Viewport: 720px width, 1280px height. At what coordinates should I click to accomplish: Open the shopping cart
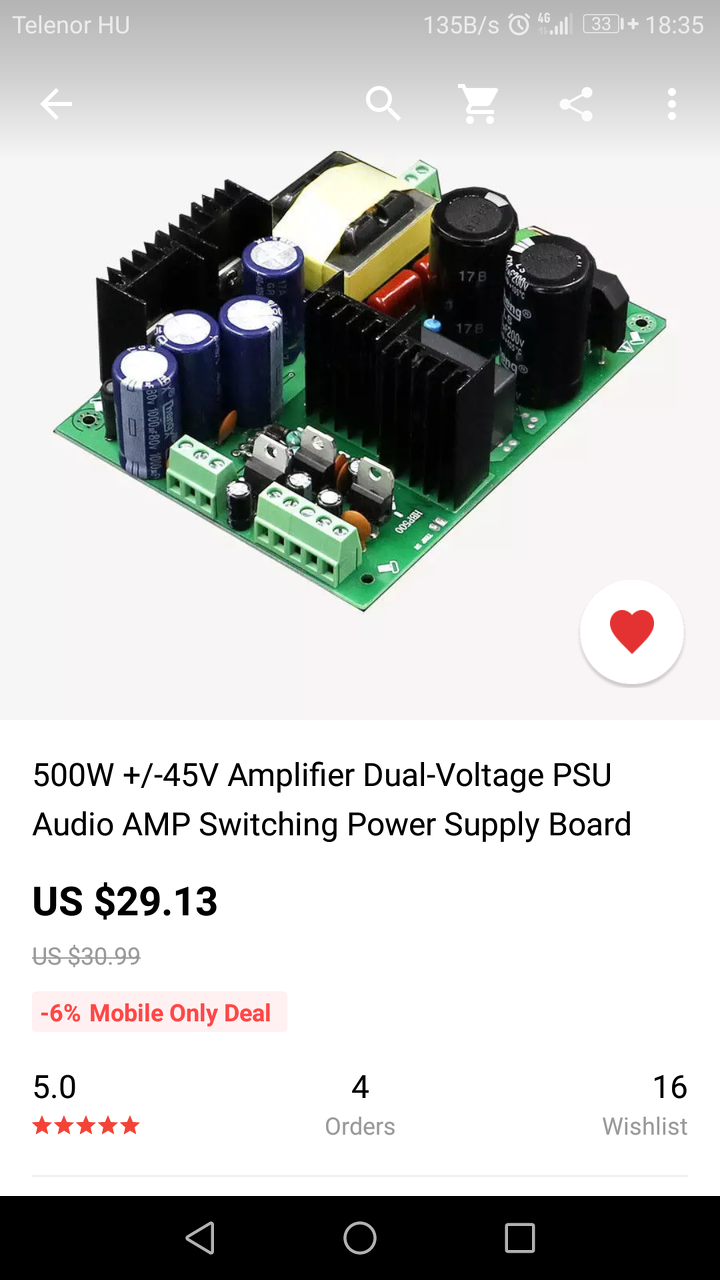pos(479,104)
